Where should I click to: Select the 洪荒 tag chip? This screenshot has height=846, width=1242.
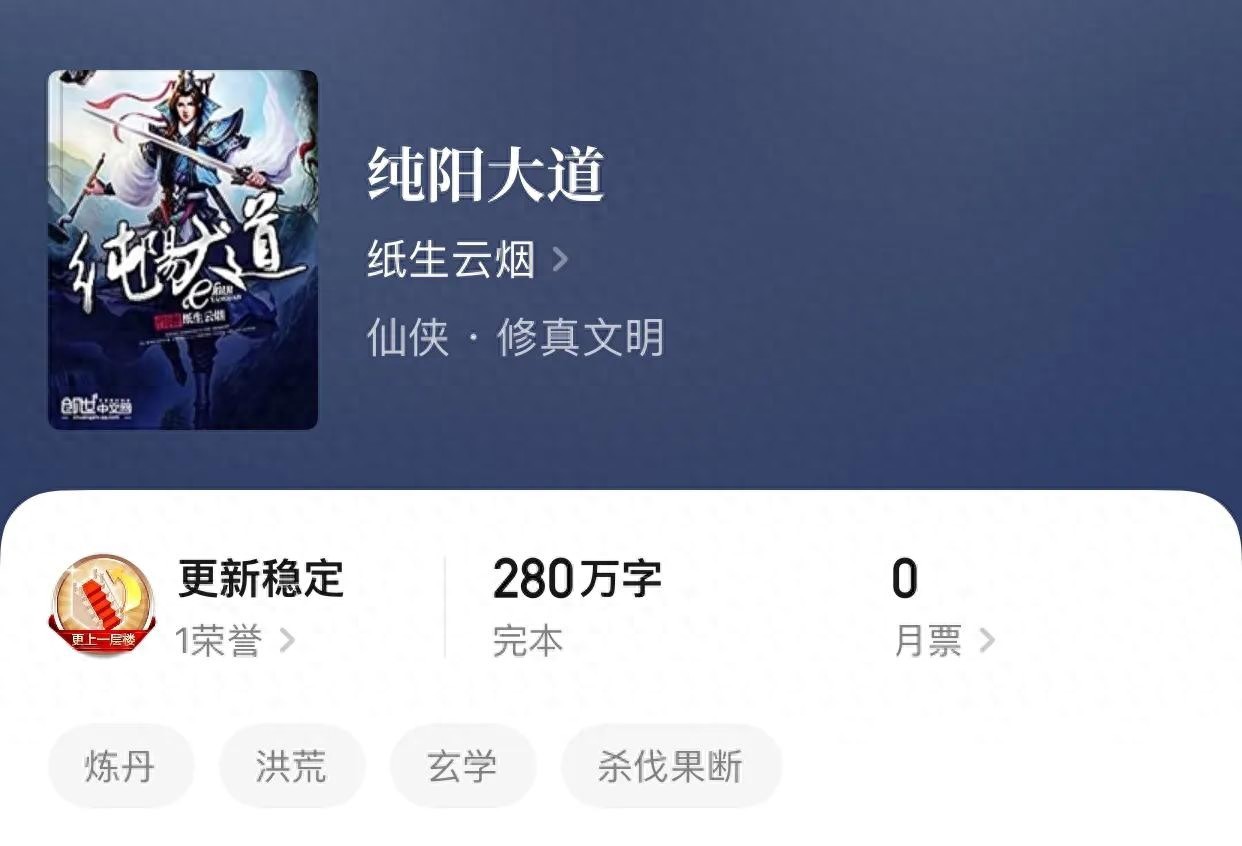(291, 767)
